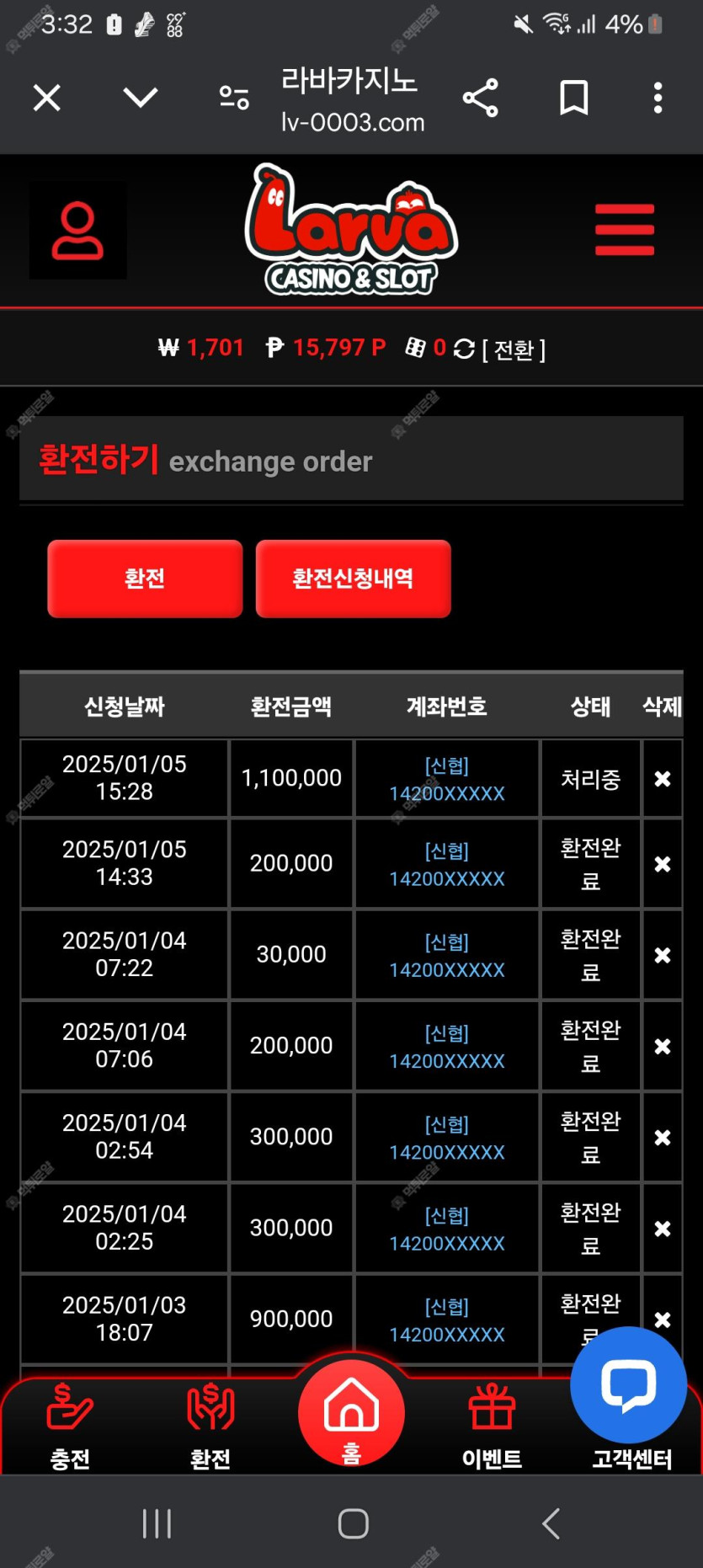Open site settings icon beside the URL
The image size is (703, 1568).
point(234,98)
